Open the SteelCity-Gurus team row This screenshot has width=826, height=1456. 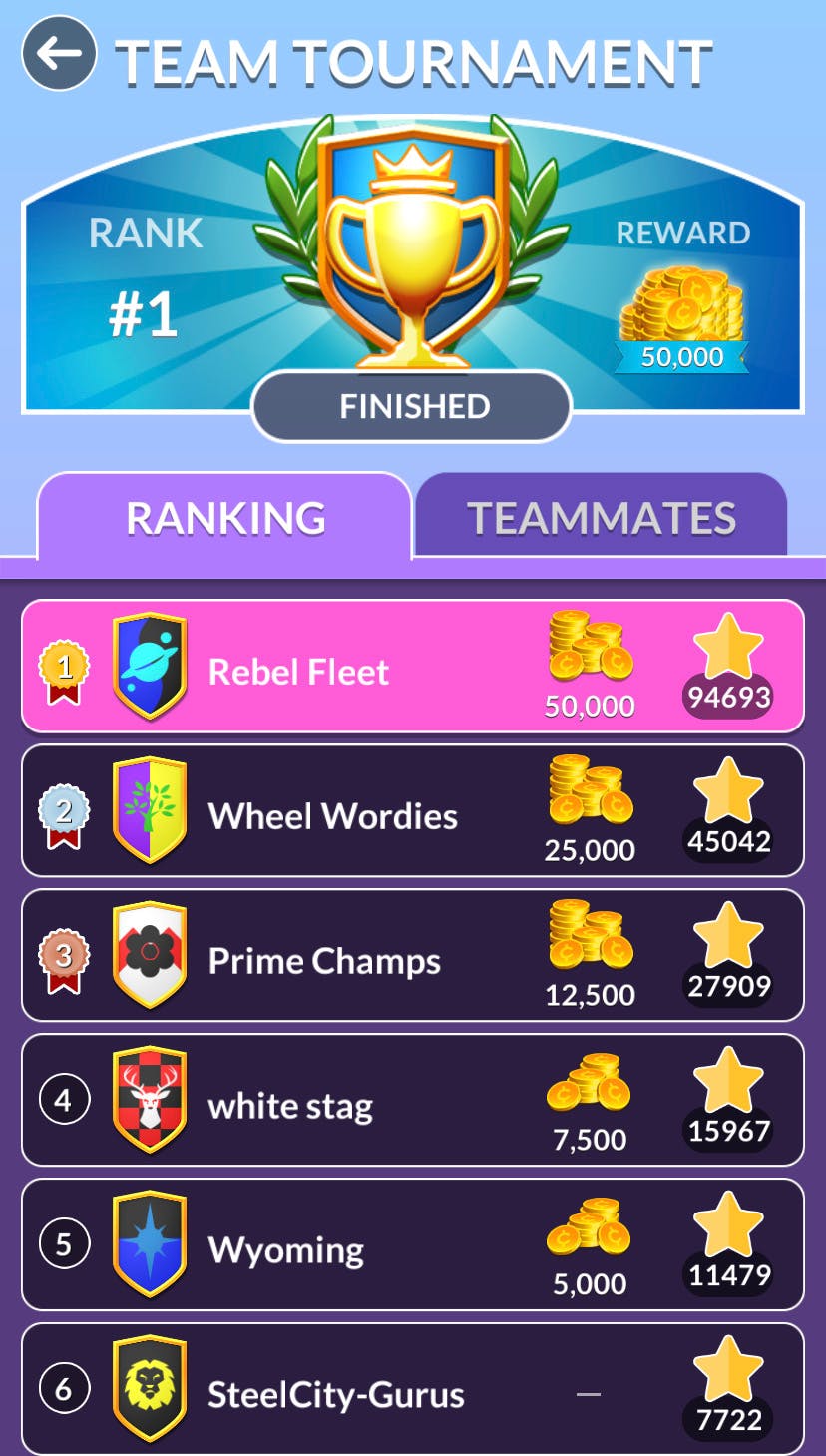[412, 1389]
